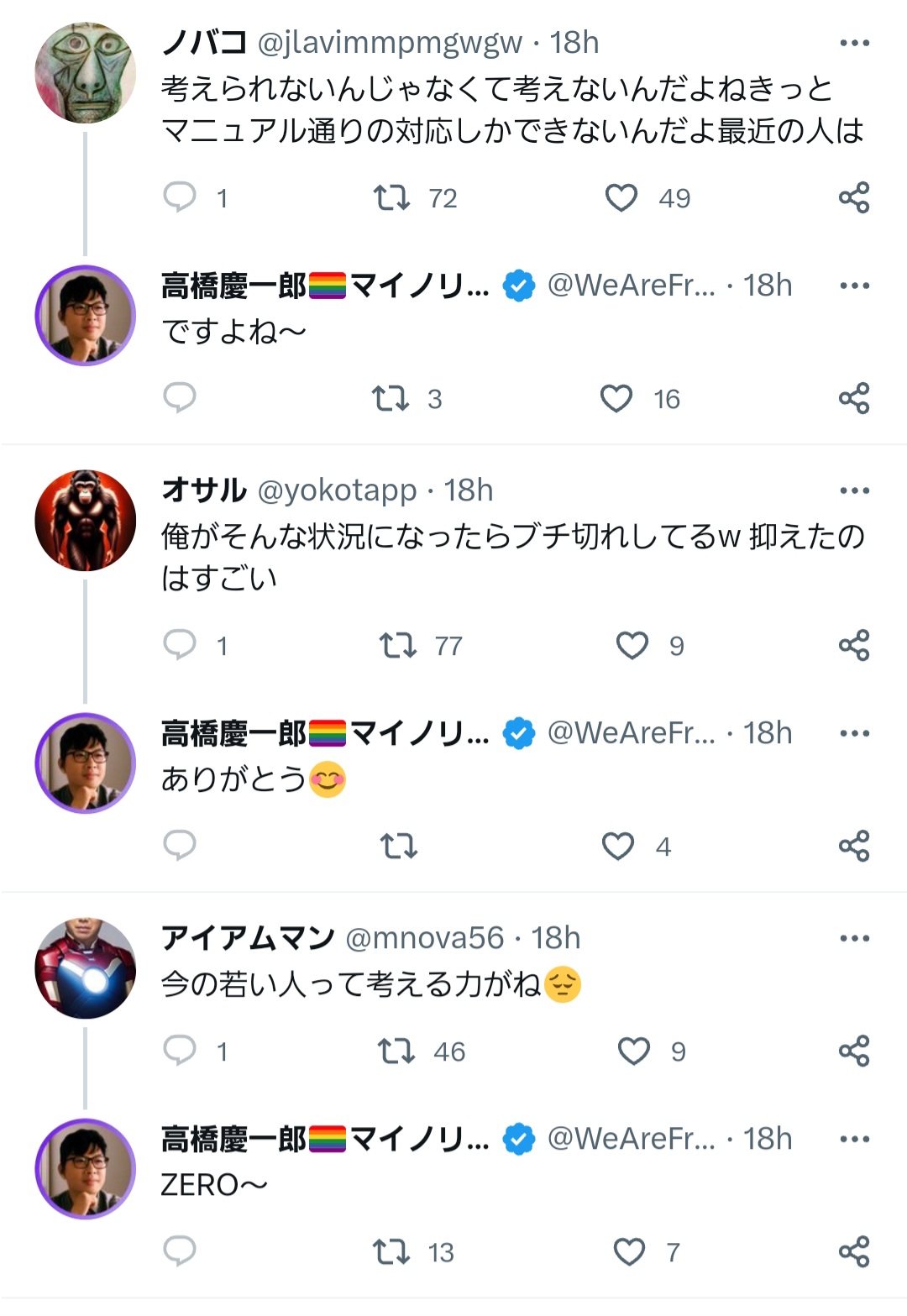The width and height of the screenshot is (907, 1316).
Task: Like オサル's tweet
Action: [632, 646]
